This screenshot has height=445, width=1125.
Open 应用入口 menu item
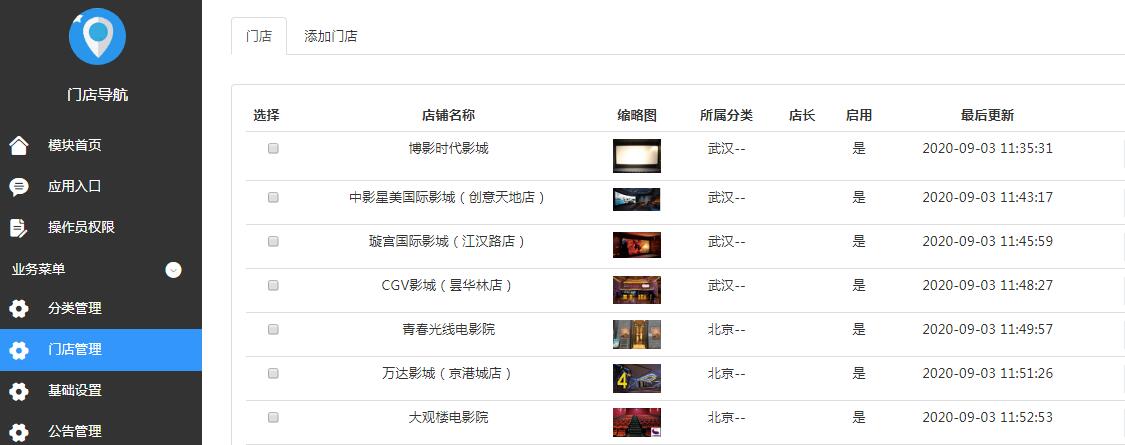coord(74,187)
